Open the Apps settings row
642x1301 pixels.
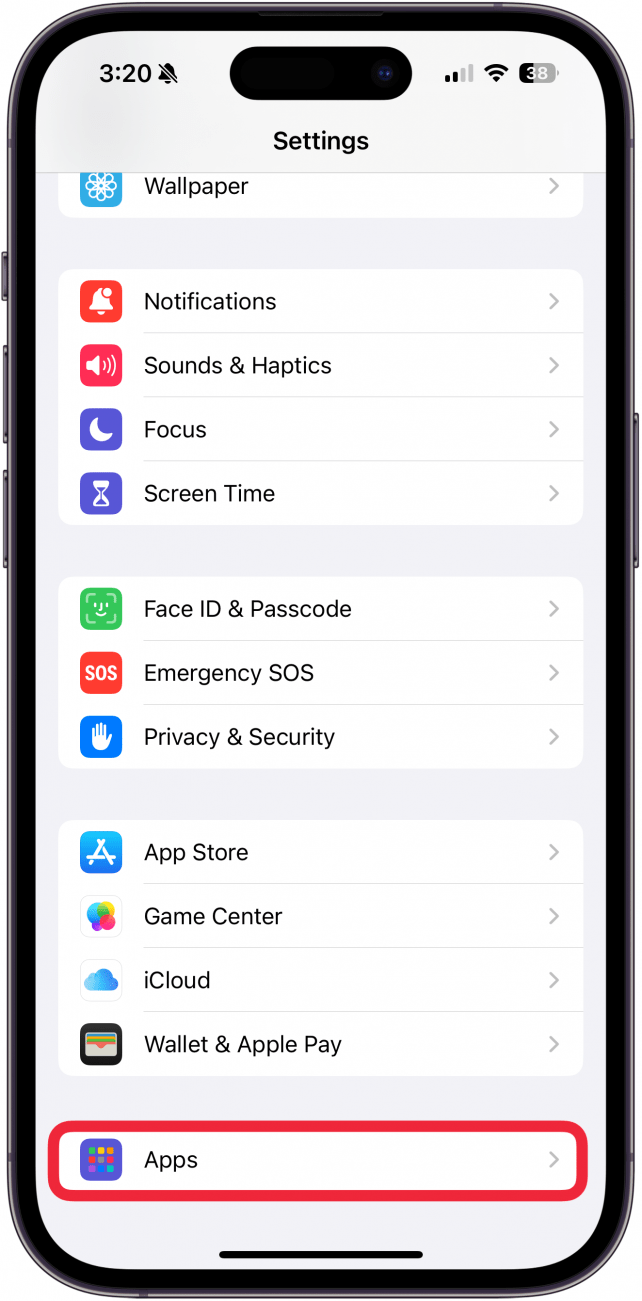pos(320,1161)
